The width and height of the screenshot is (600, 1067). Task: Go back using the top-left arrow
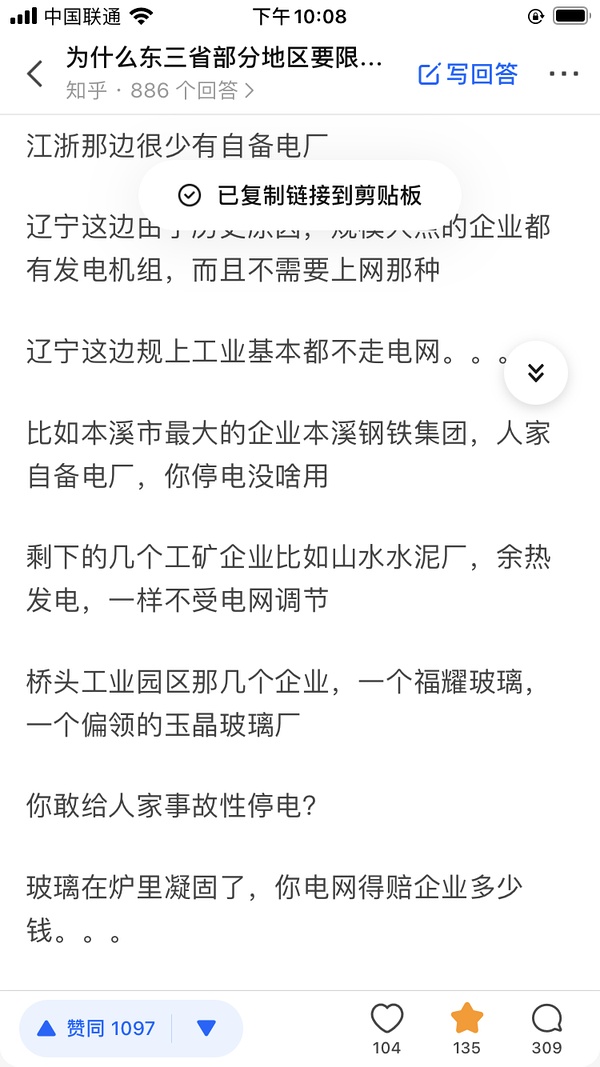tap(35, 74)
